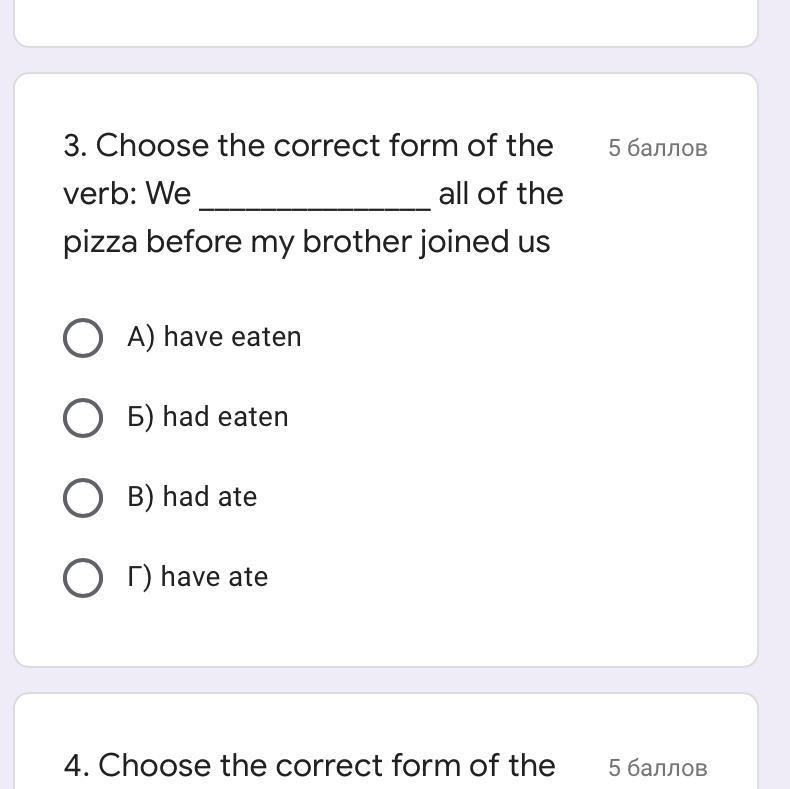
Task: Pick the В) had ate option
Action: (83, 498)
